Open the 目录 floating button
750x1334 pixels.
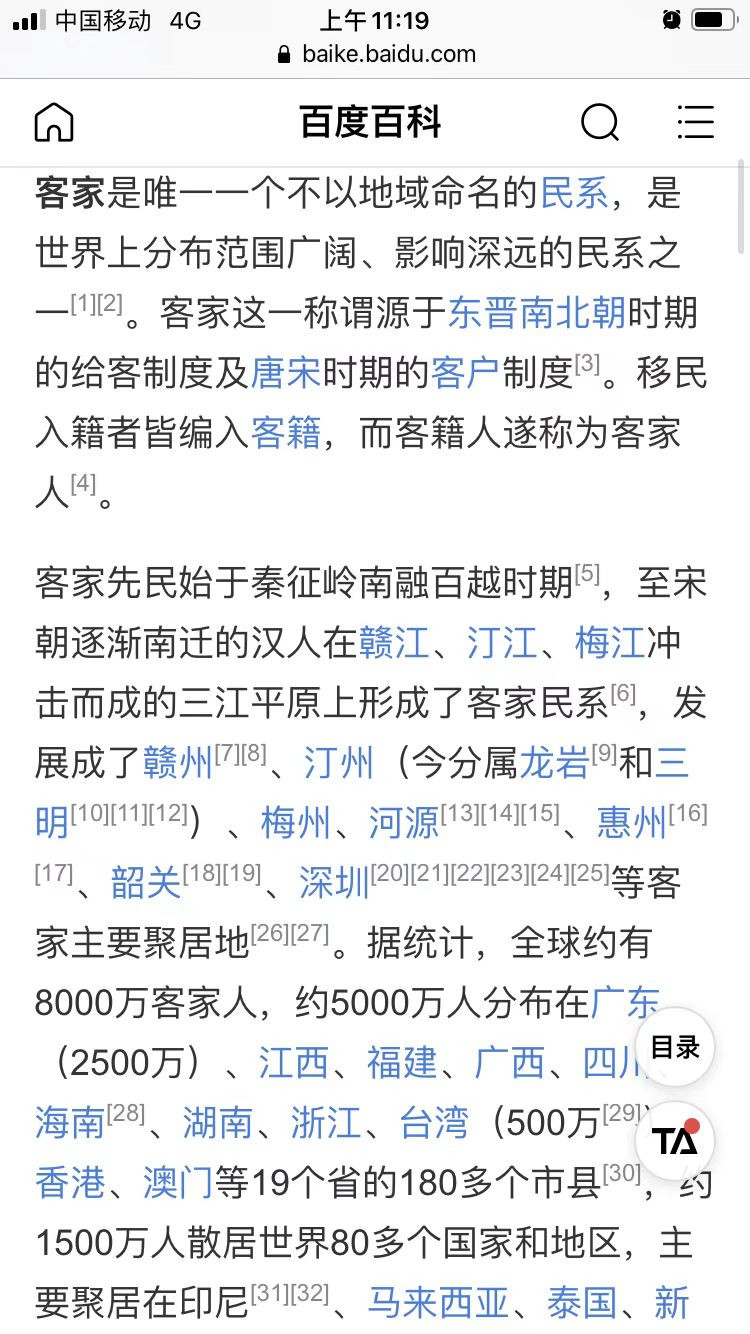(x=675, y=1048)
